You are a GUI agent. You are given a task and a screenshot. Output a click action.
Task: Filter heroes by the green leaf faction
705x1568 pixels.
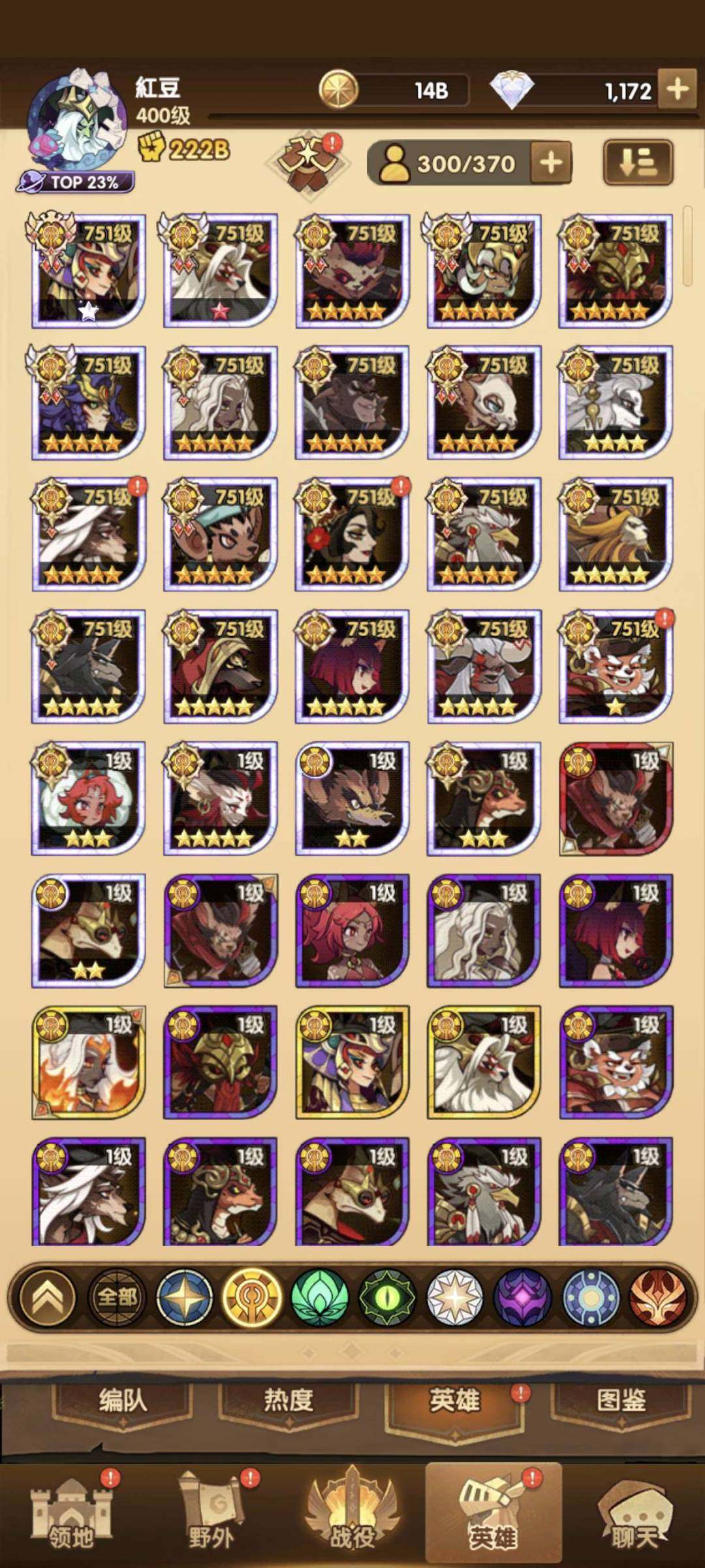(x=319, y=1297)
